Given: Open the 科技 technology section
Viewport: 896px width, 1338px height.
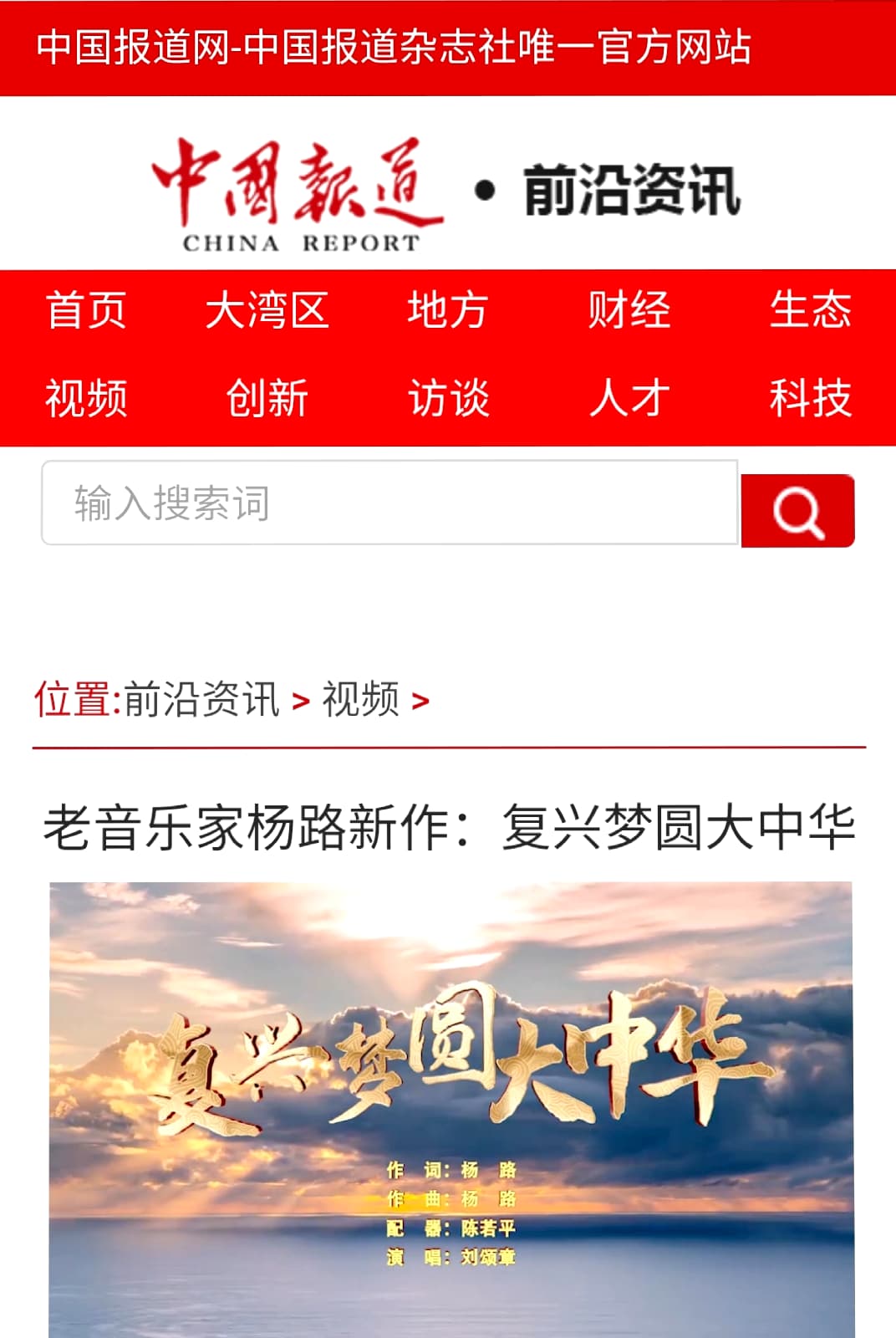Looking at the screenshot, I should point(810,398).
